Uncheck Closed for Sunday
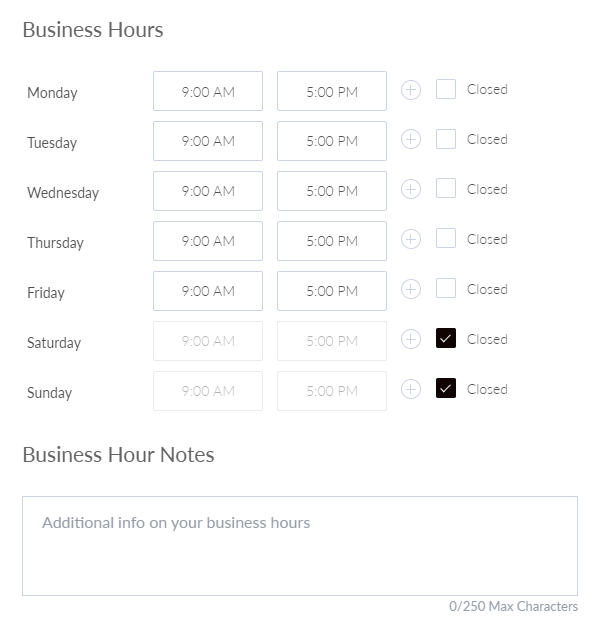Image resolution: width=613 pixels, height=625 pixels. pos(446,389)
